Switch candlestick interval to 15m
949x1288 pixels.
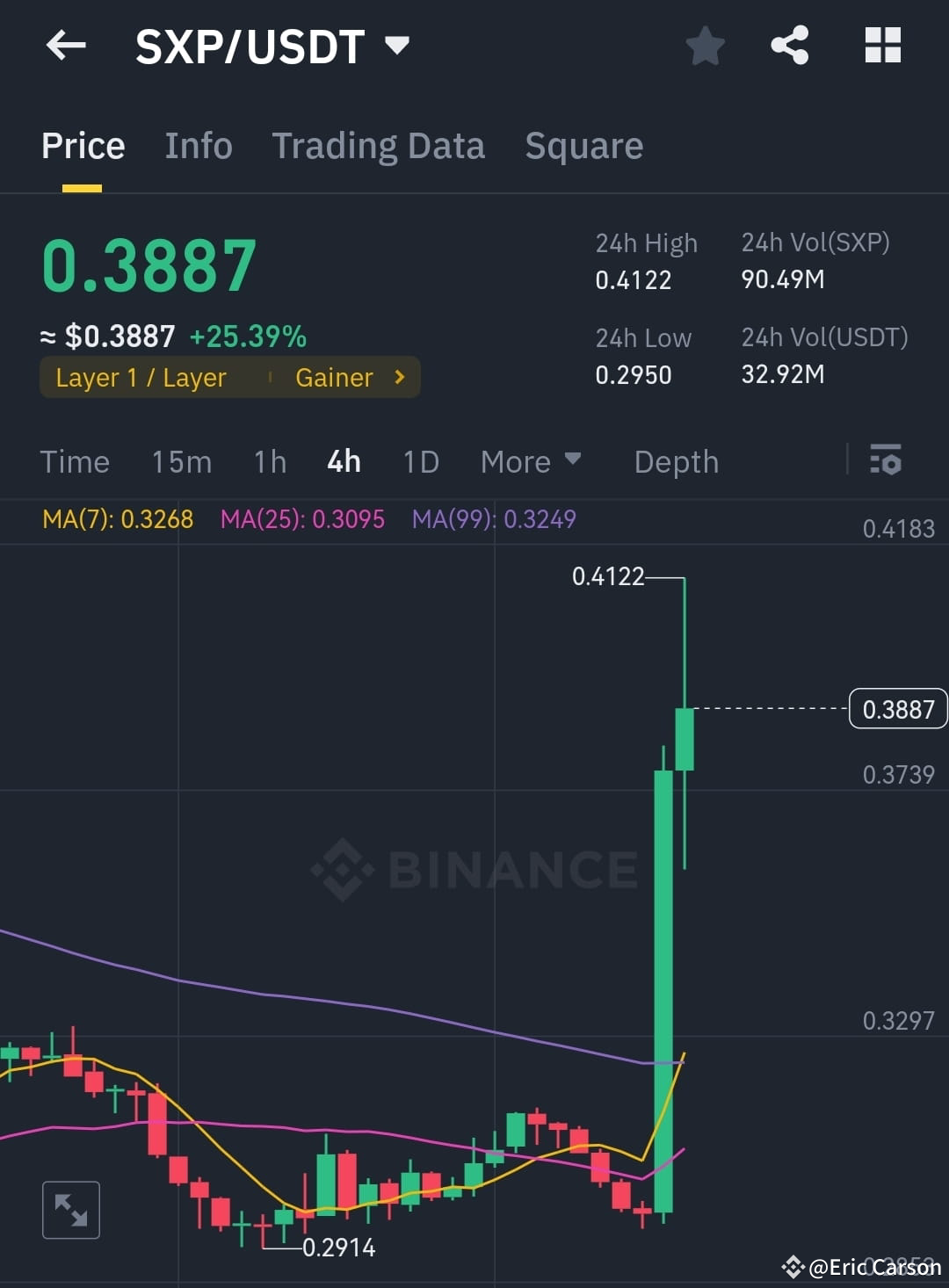181,460
